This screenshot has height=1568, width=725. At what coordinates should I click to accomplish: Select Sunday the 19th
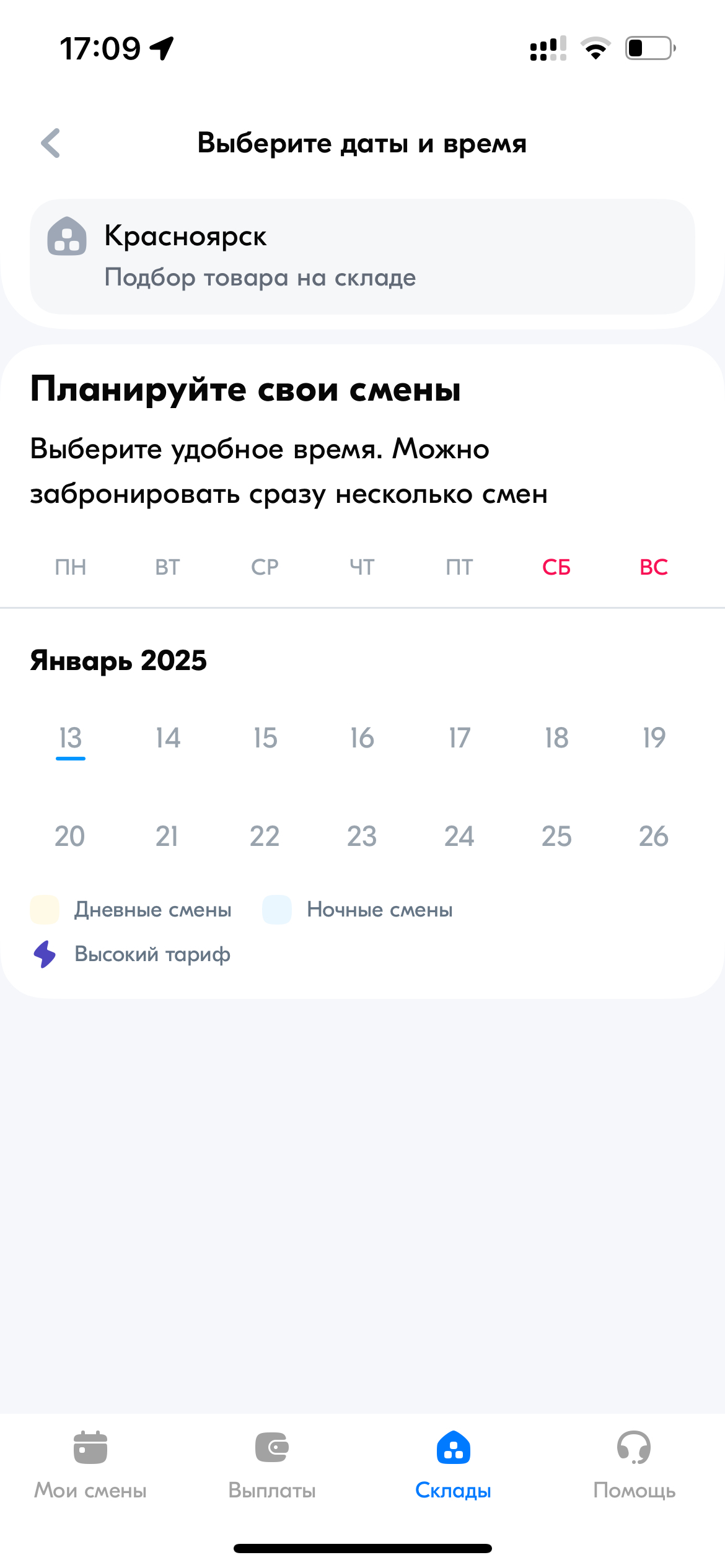(654, 738)
